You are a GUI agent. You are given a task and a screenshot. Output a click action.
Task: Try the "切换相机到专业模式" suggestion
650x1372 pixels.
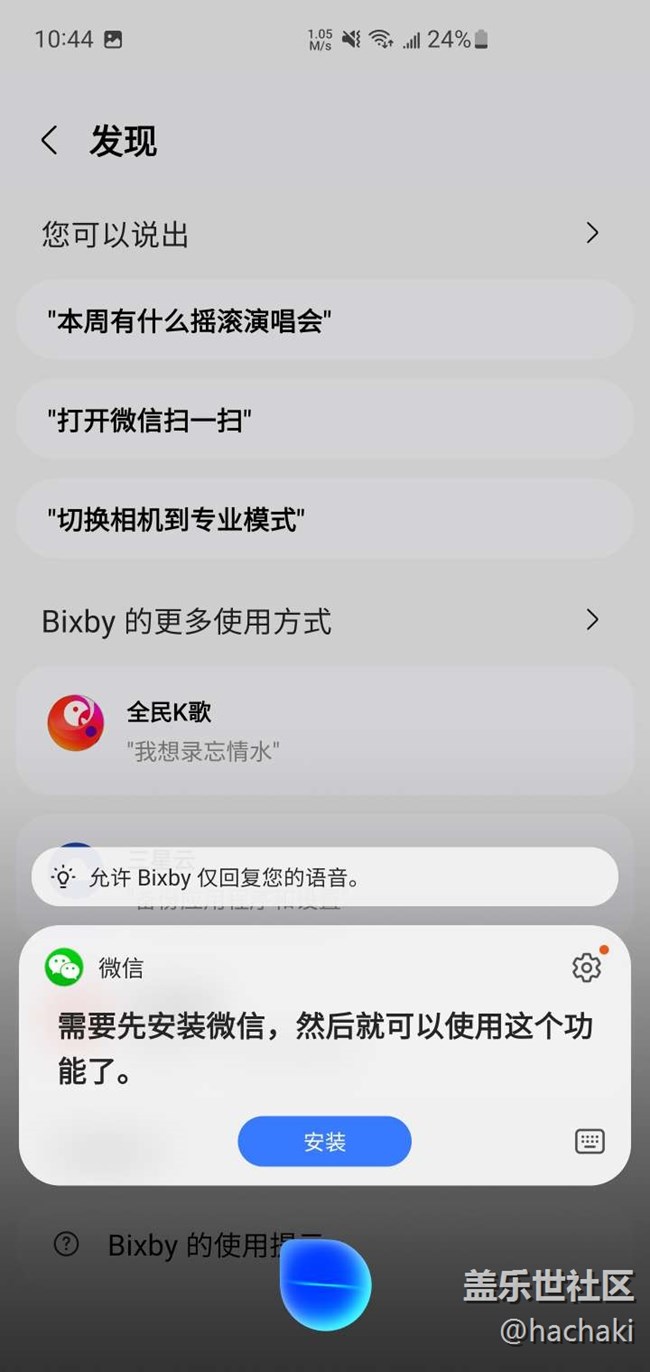point(324,520)
